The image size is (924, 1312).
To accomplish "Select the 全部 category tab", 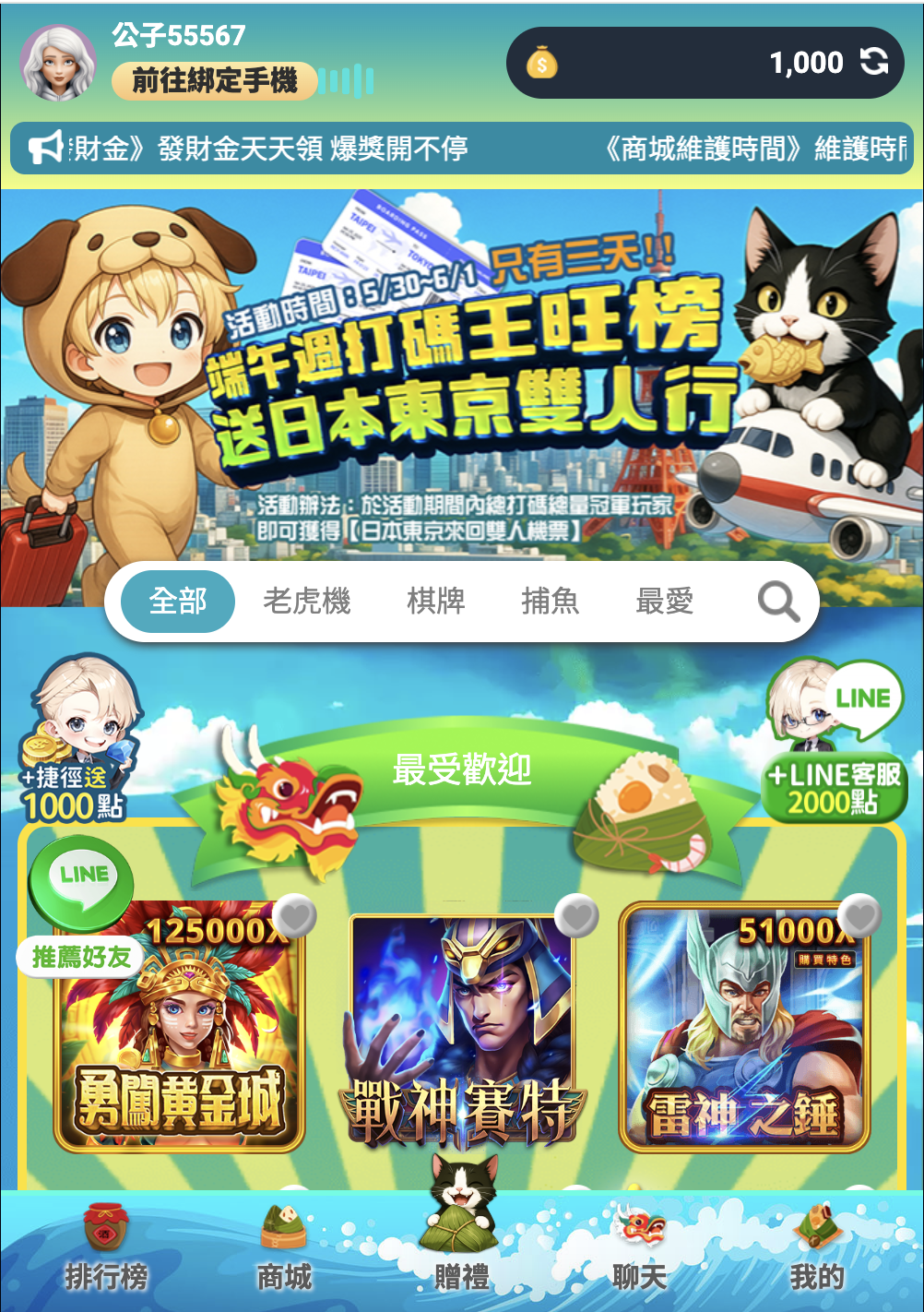I will point(178,602).
